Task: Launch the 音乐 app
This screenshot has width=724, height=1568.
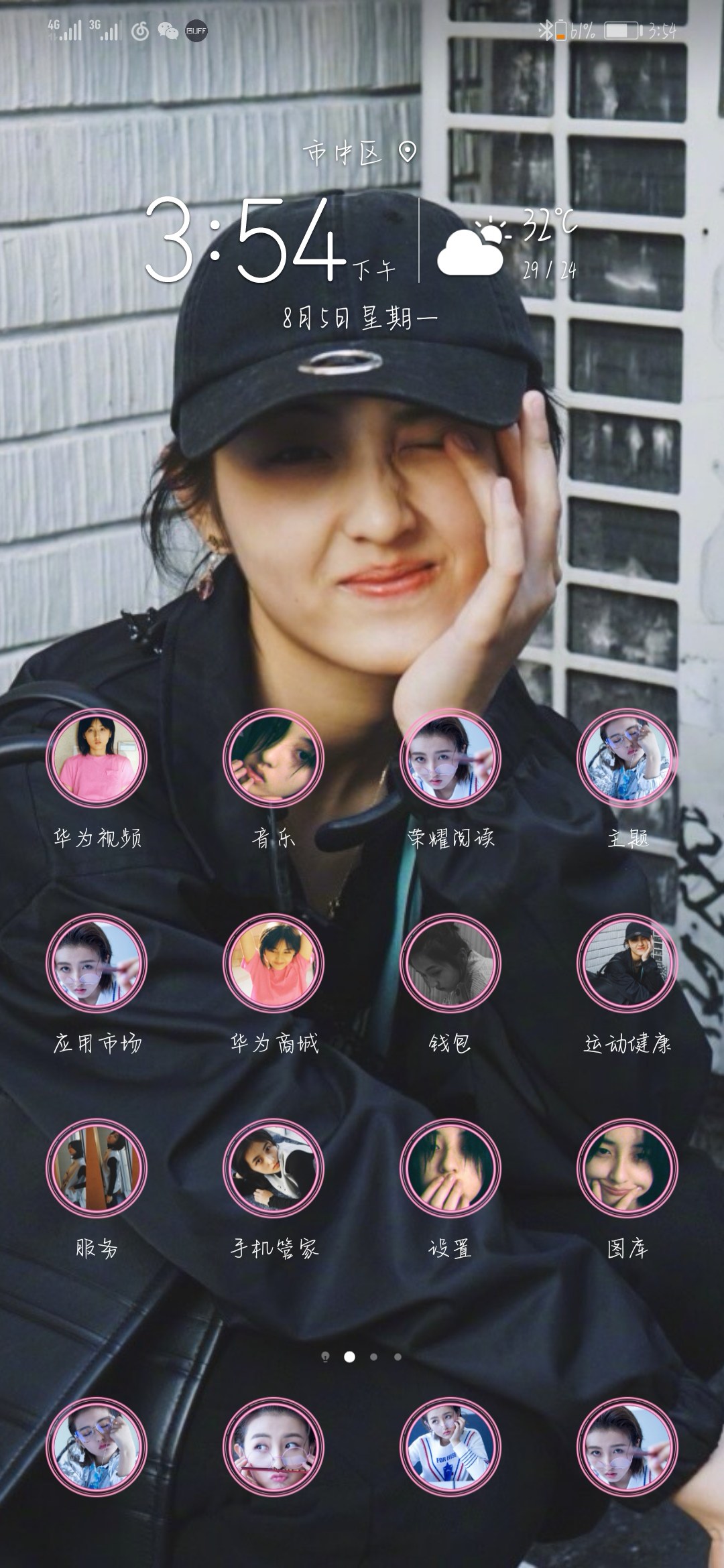Action: tap(274, 759)
